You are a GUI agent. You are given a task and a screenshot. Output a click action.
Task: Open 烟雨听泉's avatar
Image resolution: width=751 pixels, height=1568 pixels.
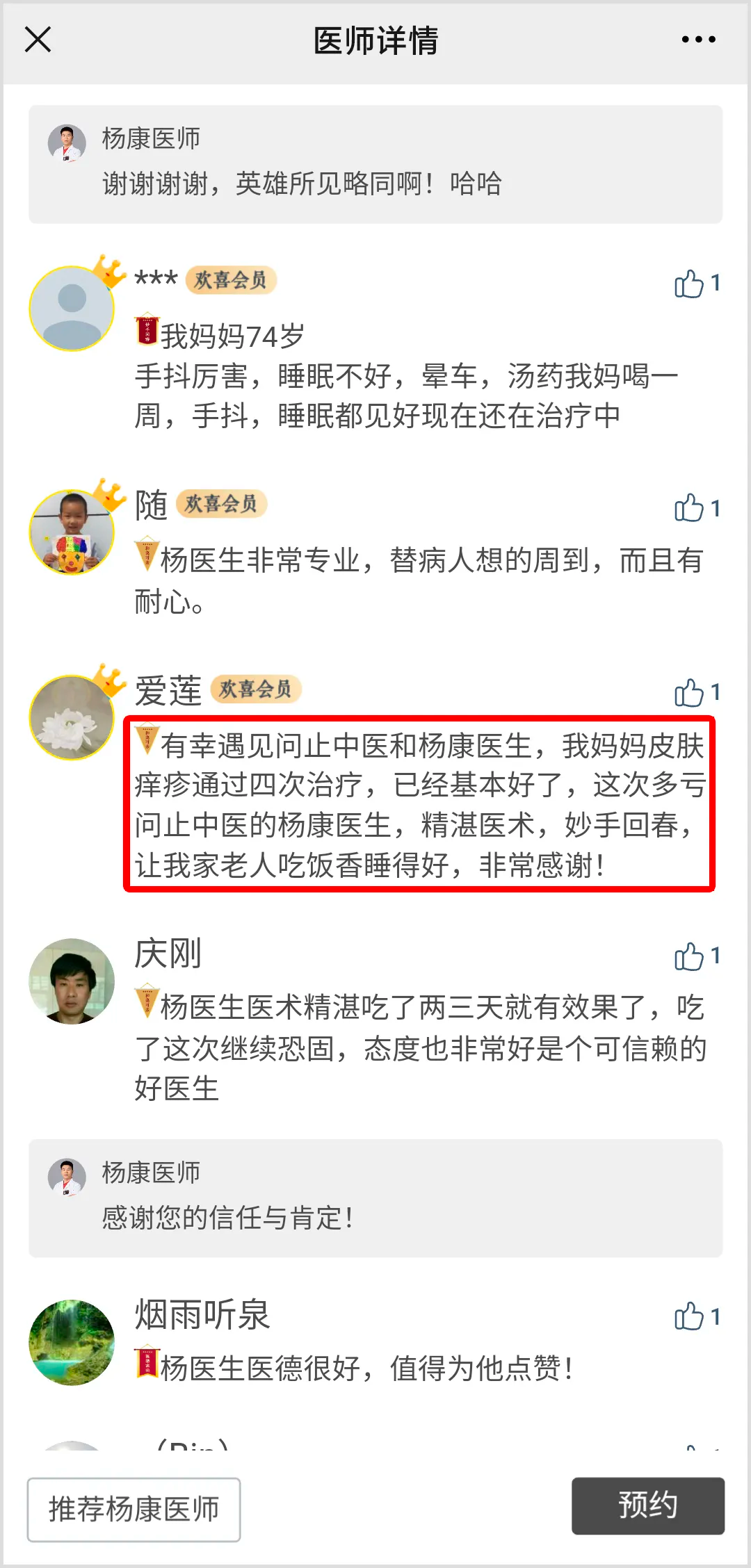(x=72, y=1342)
